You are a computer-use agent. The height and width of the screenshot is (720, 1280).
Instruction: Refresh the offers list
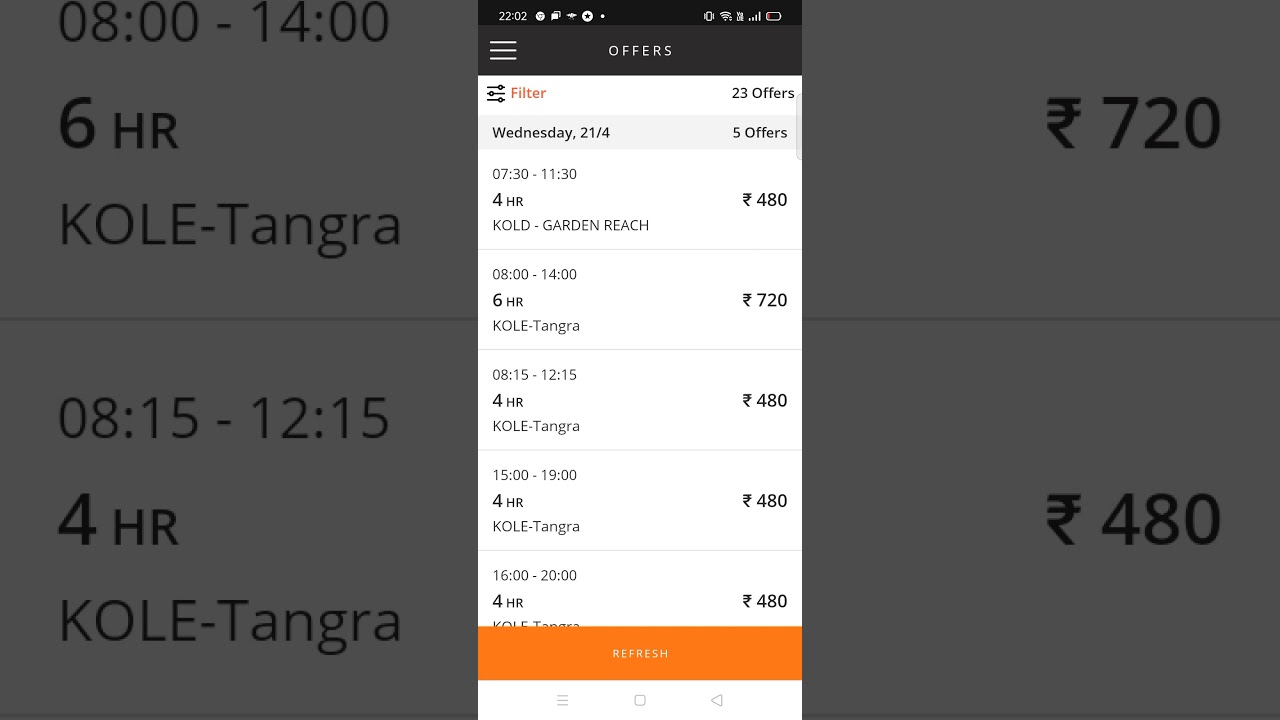point(640,653)
